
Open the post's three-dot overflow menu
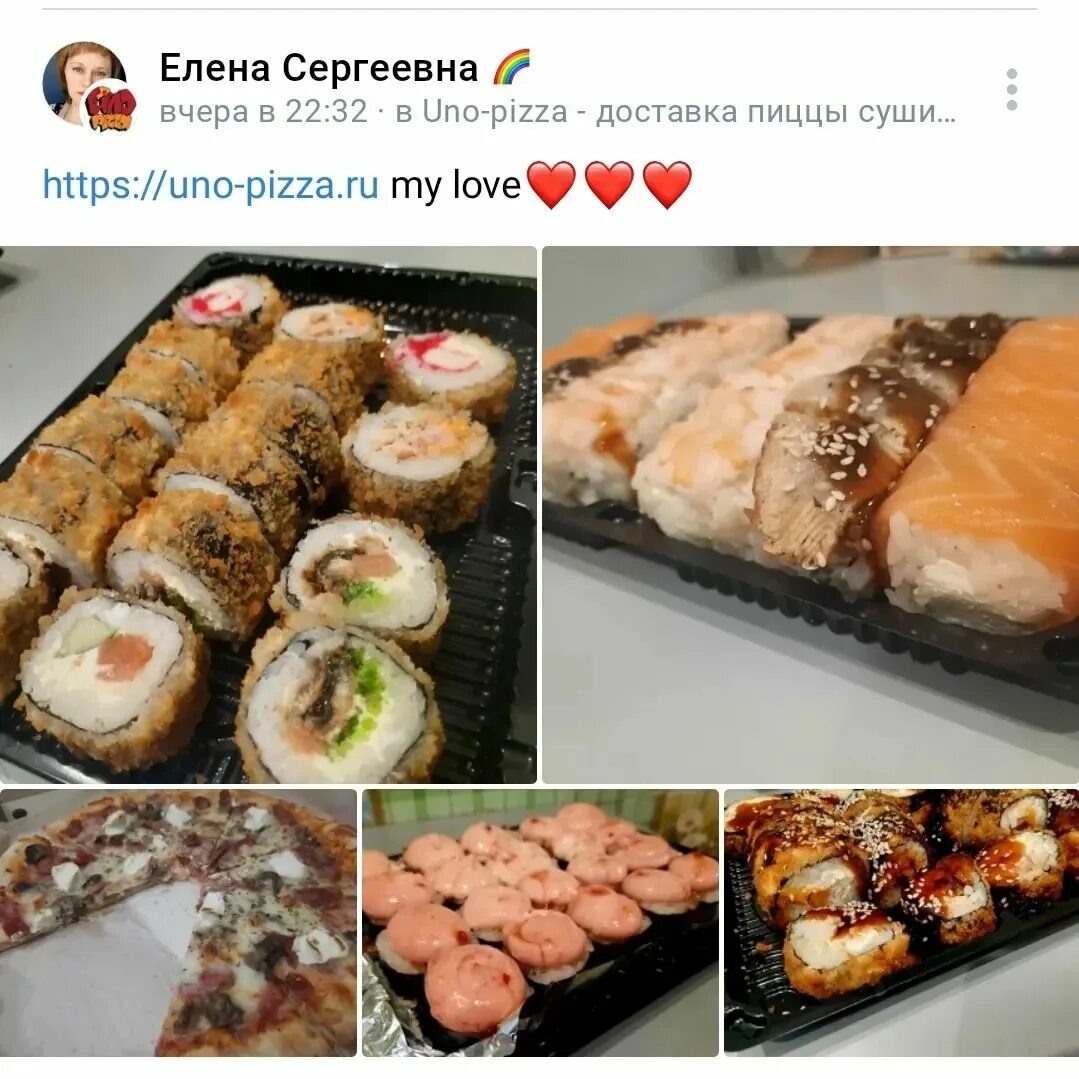point(1011,90)
